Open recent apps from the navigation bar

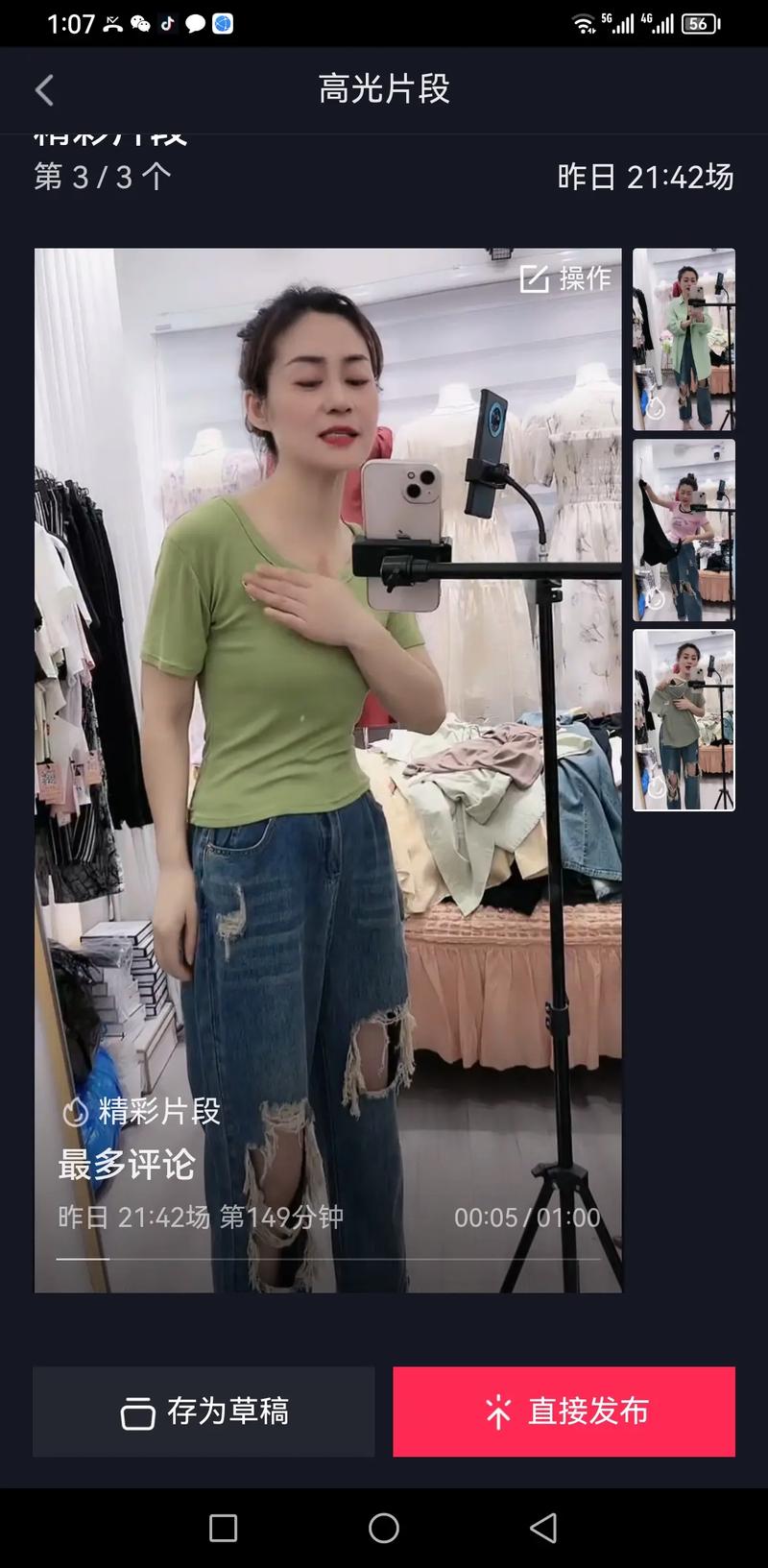[x=223, y=1528]
